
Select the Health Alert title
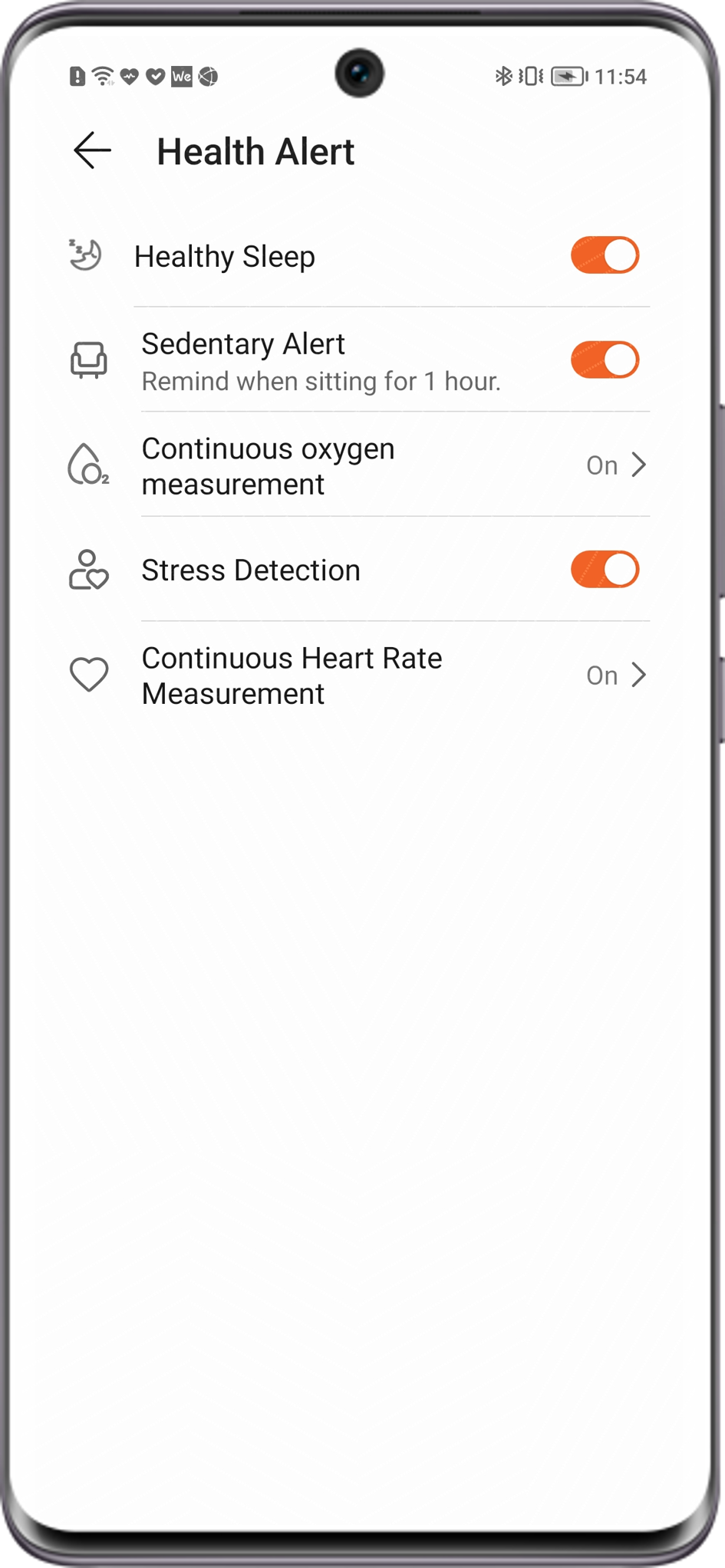coord(255,151)
